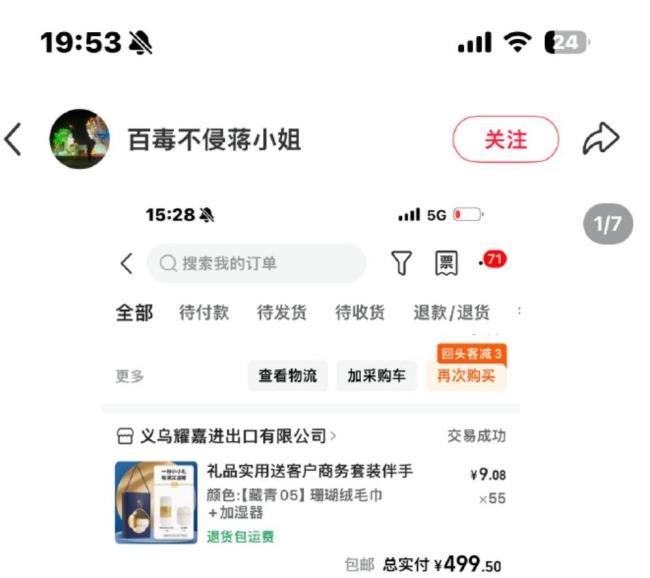Follow the author with 关注
The height and width of the screenshot is (578, 650).
point(505,139)
